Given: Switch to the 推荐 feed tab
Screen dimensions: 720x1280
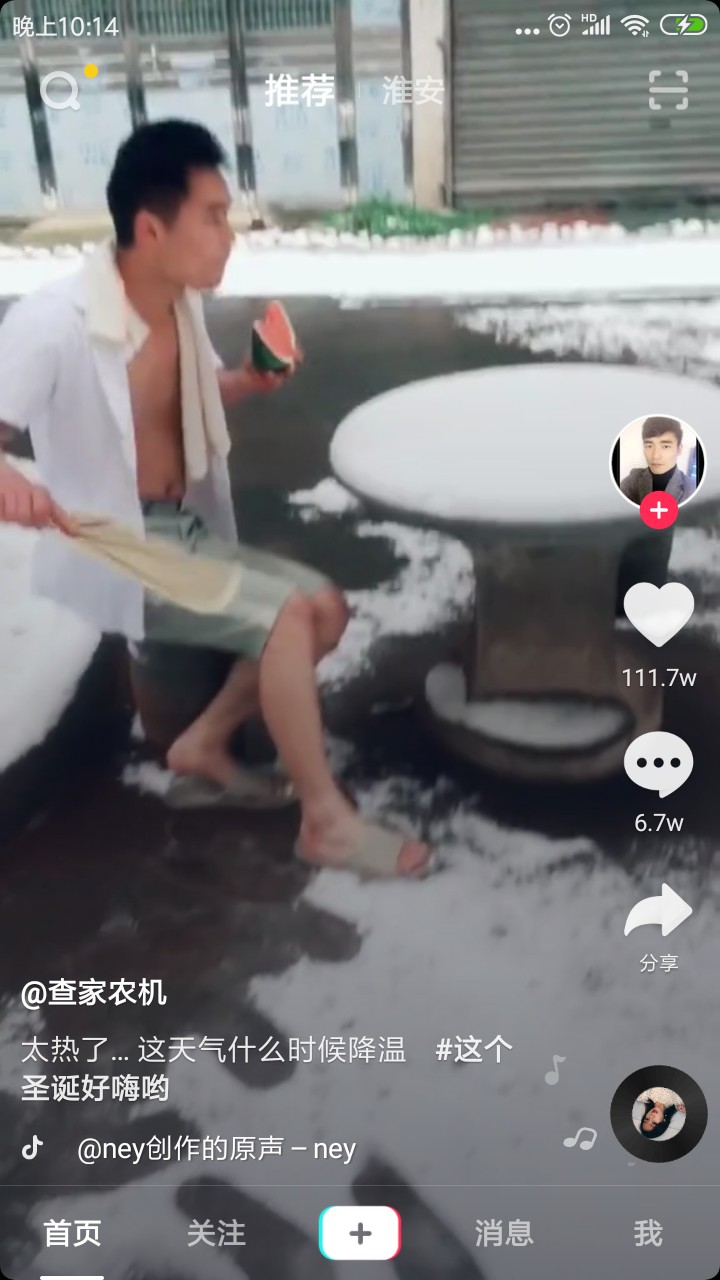Looking at the screenshot, I should 299,91.
